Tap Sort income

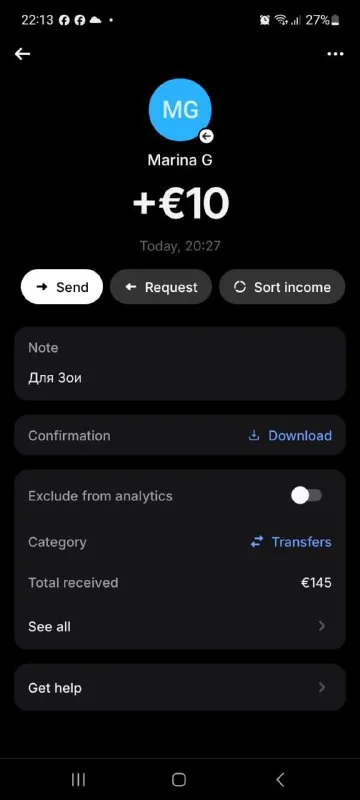tap(282, 287)
